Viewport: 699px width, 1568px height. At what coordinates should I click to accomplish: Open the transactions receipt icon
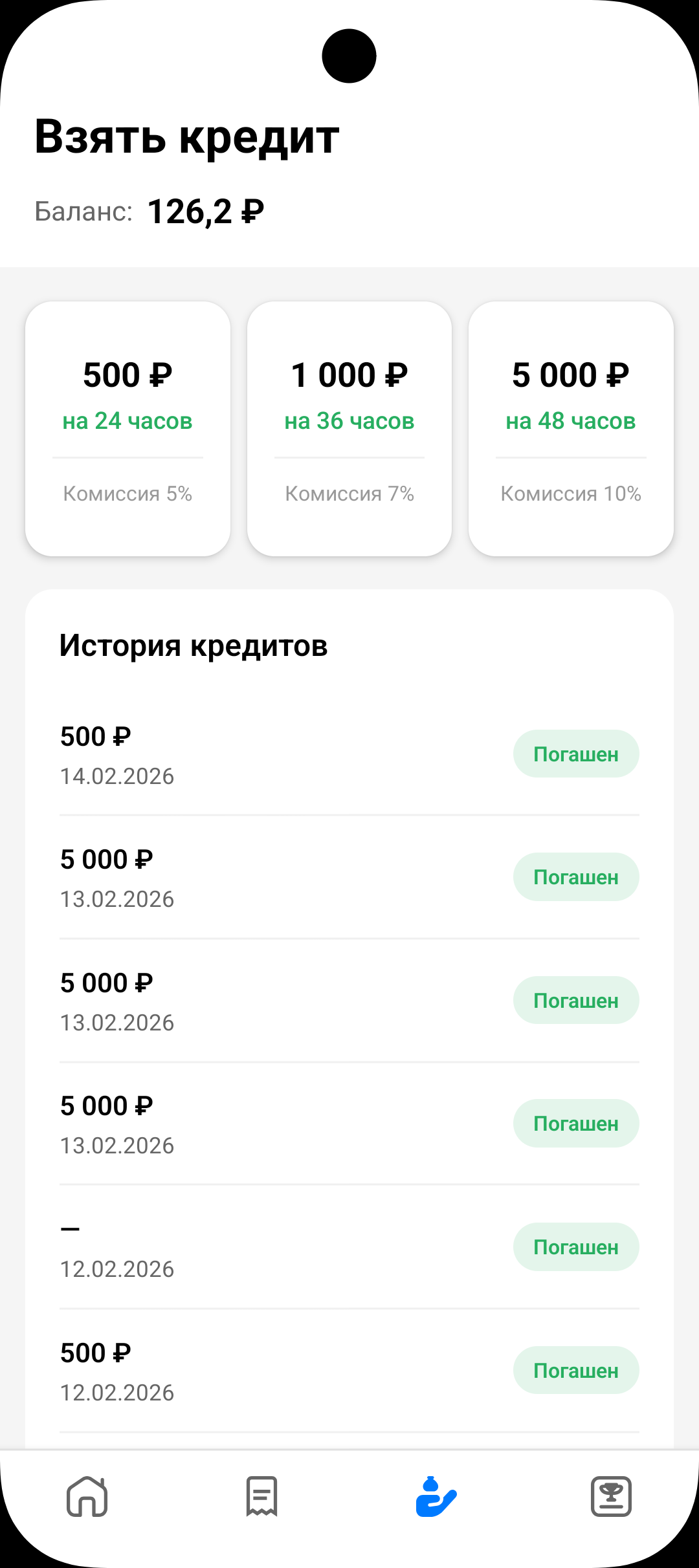[x=261, y=1499]
